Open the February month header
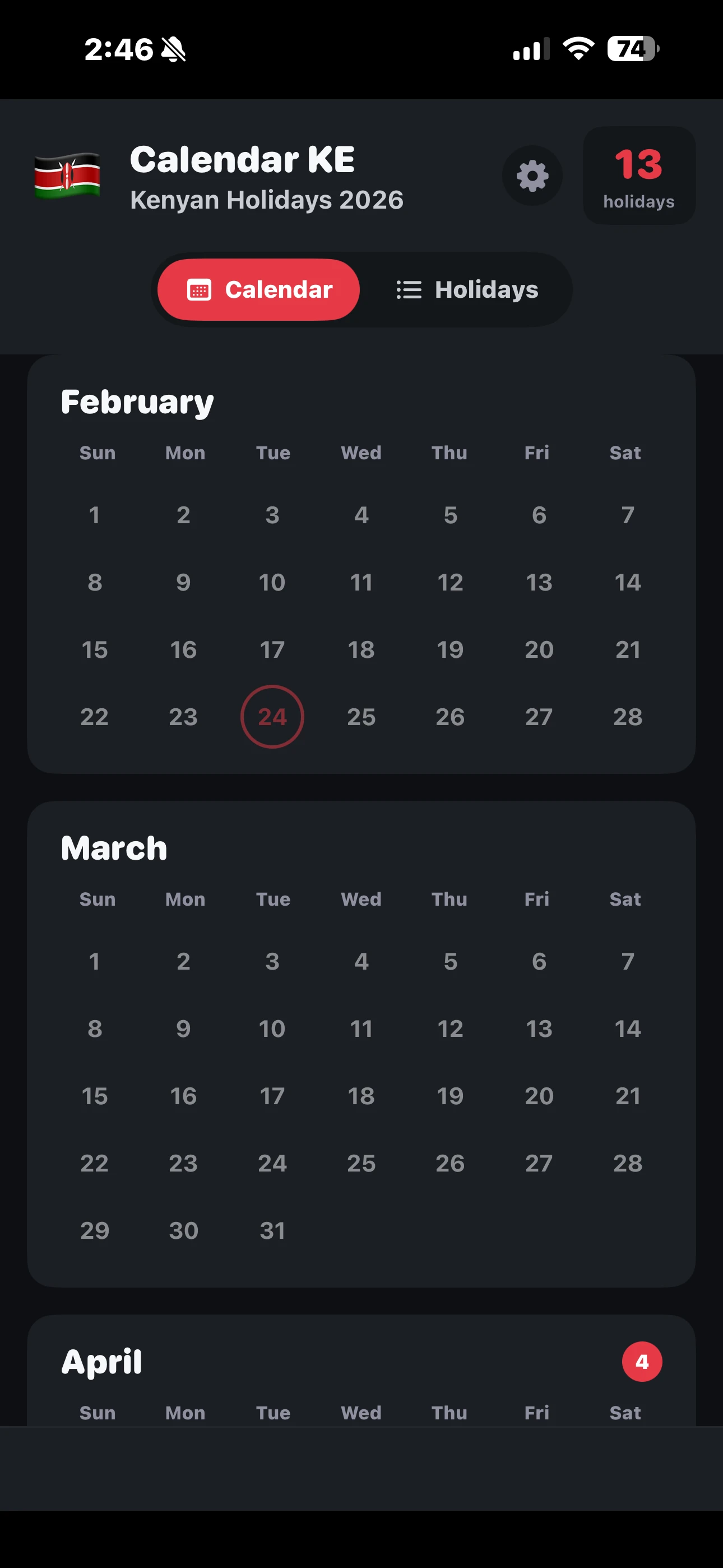This screenshot has height=1568, width=723. pos(136,401)
